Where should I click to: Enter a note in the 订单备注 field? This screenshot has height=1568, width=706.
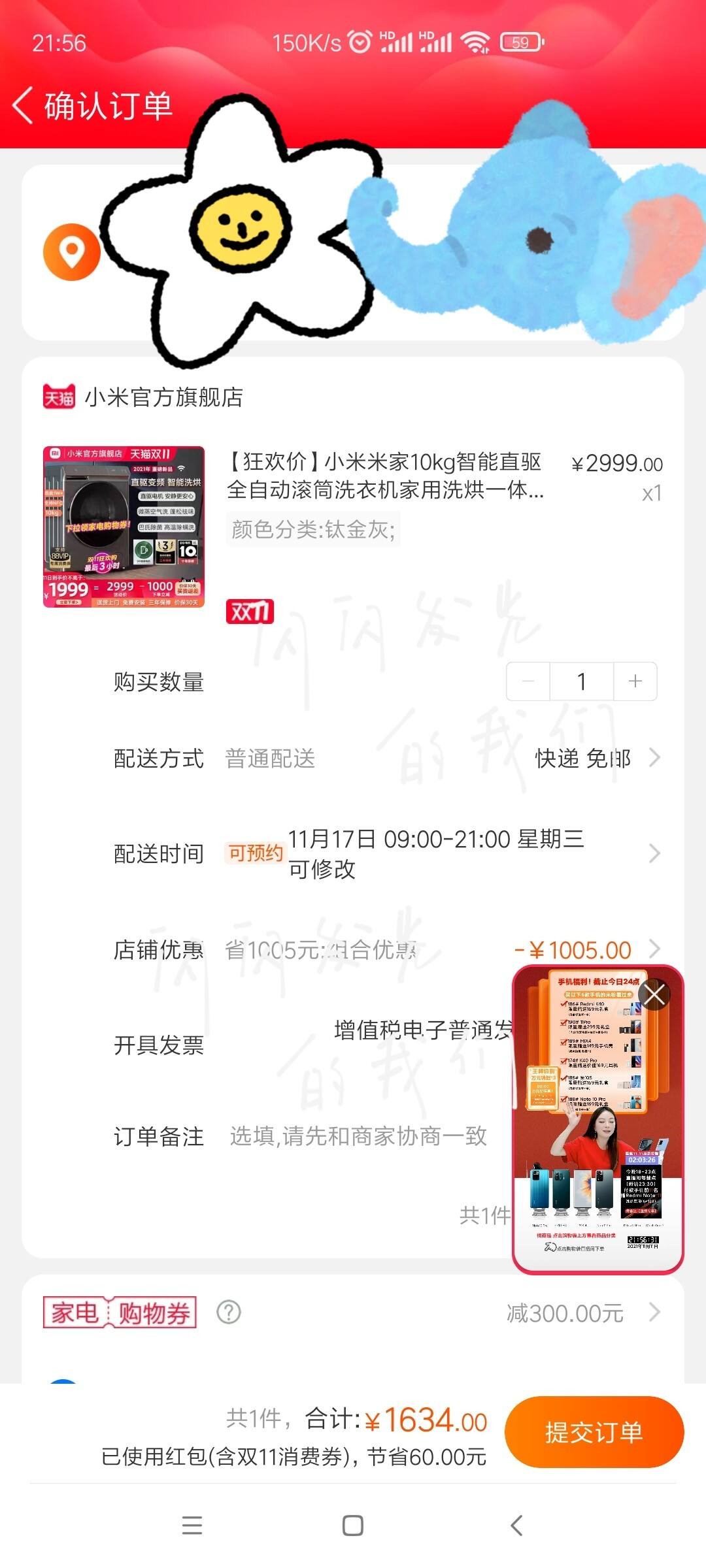[x=358, y=1136]
